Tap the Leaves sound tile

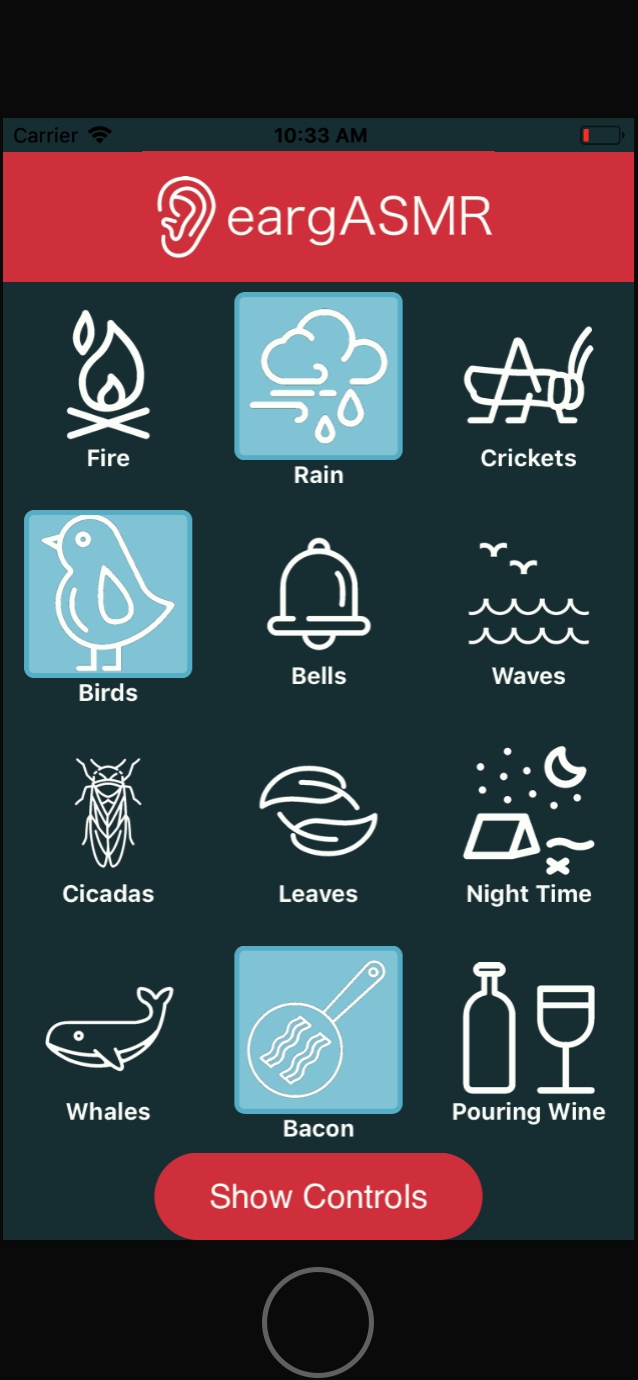pyautogui.click(x=318, y=812)
